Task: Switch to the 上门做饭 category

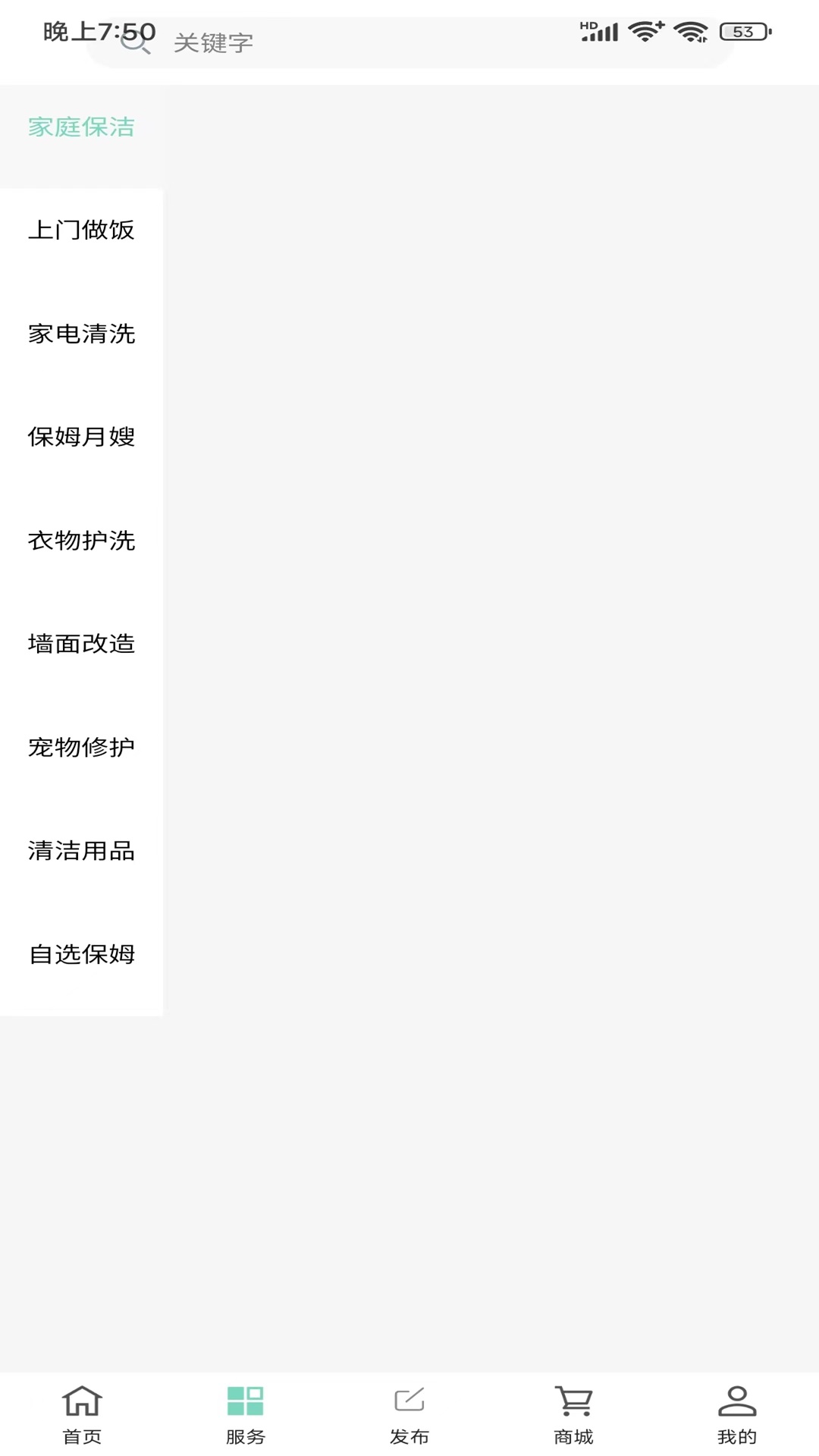Action: point(81,231)
